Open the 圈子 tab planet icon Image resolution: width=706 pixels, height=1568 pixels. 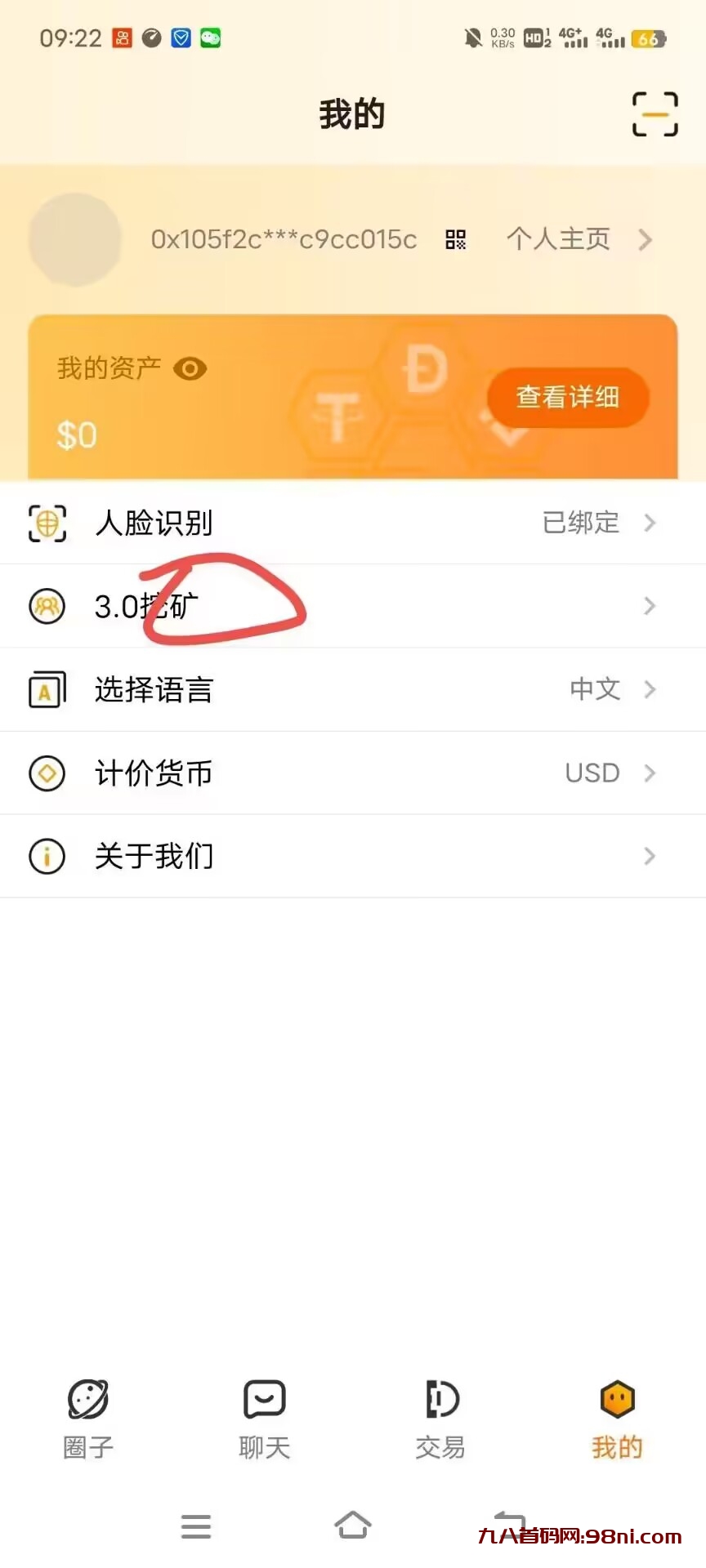87,1398
